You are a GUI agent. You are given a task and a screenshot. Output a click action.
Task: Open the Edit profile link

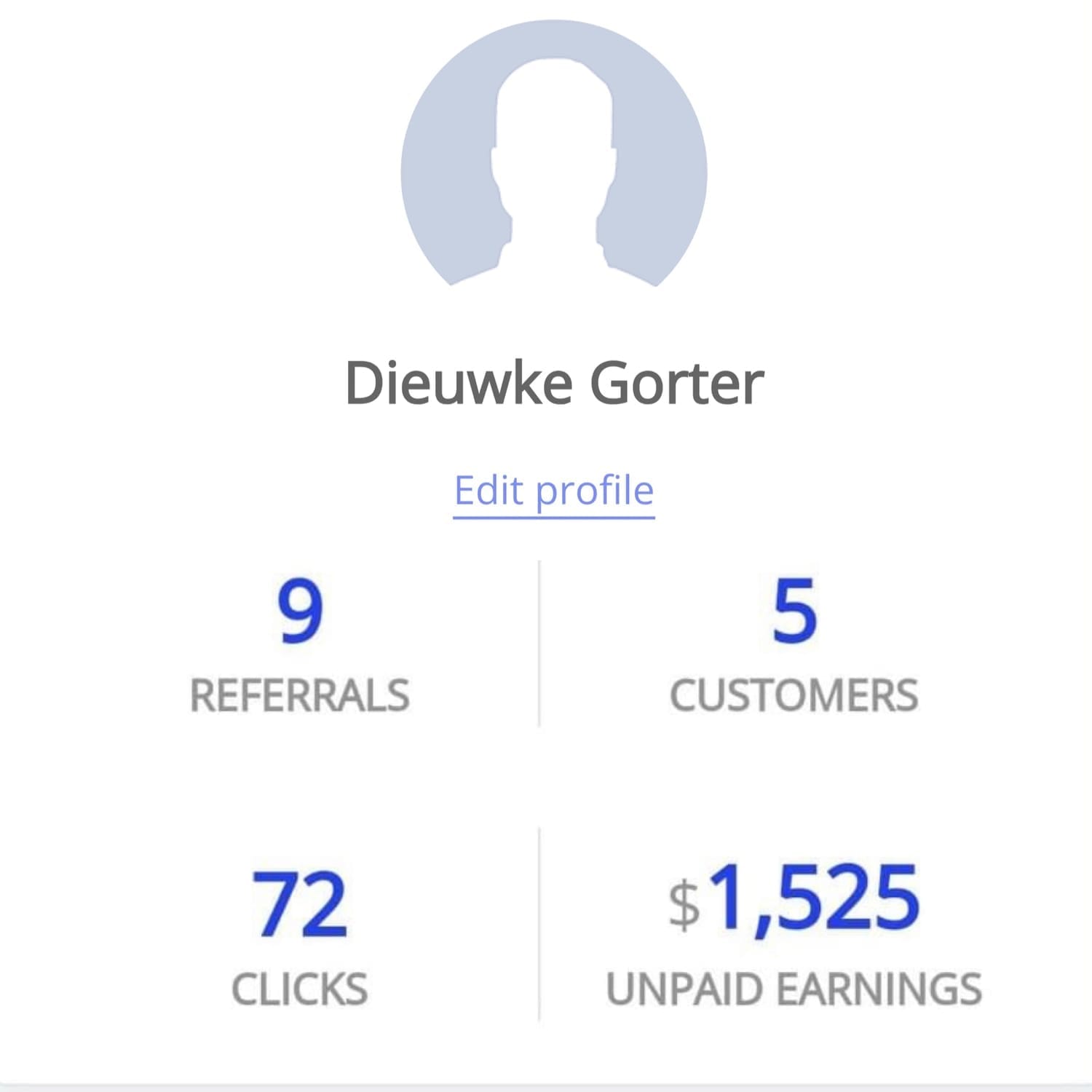(554, 491)
